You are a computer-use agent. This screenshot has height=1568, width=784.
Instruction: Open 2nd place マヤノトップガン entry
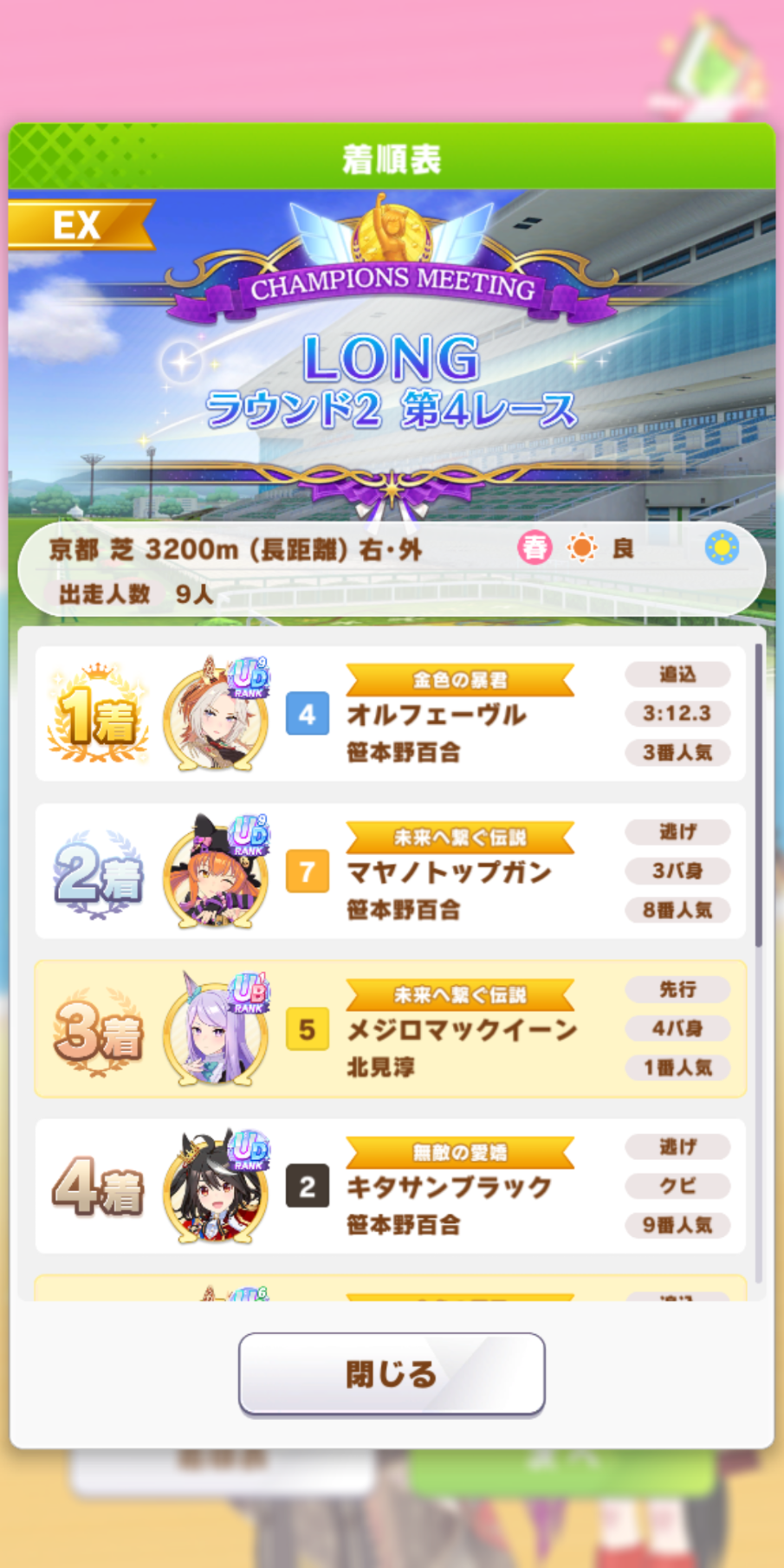[x=390, y=871]
